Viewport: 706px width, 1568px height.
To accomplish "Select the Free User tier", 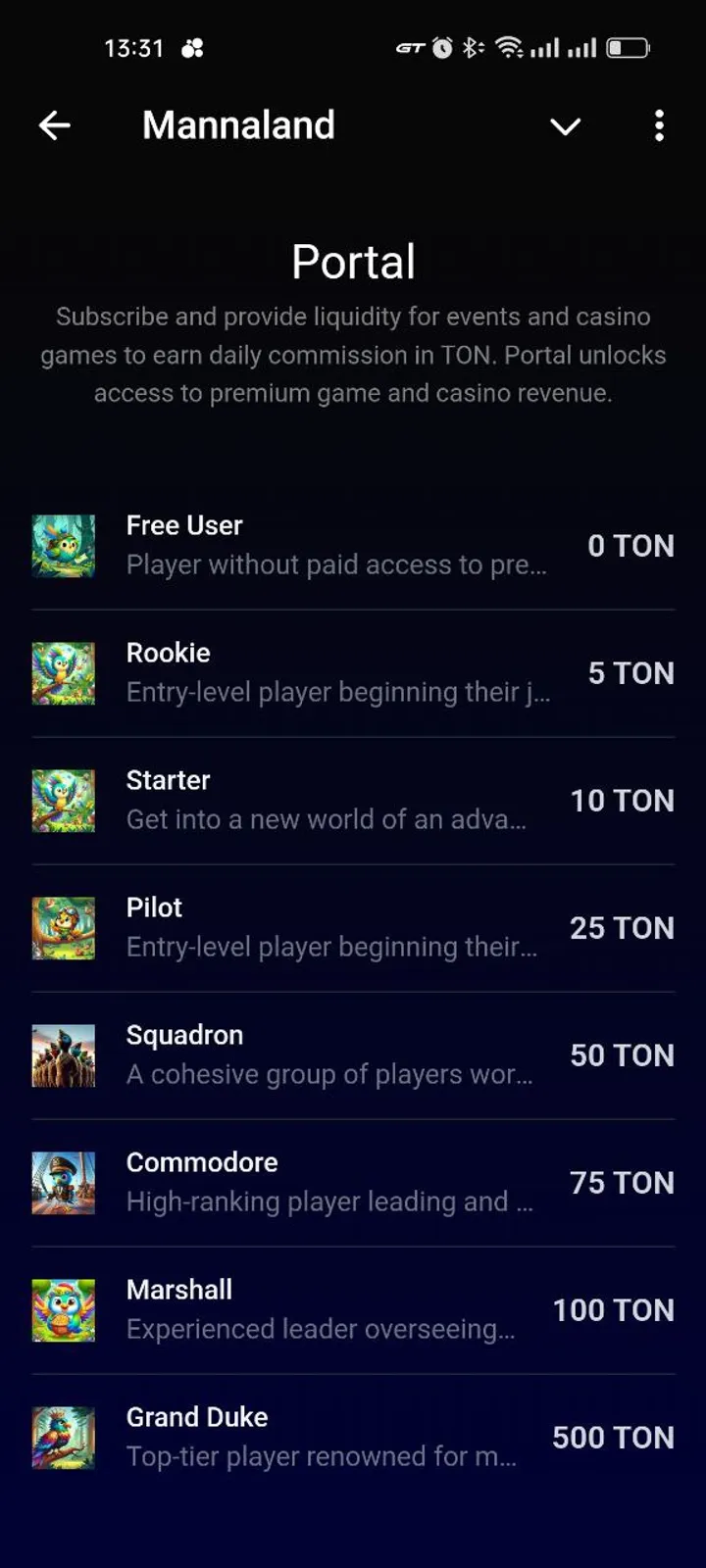I will (353, 546).
